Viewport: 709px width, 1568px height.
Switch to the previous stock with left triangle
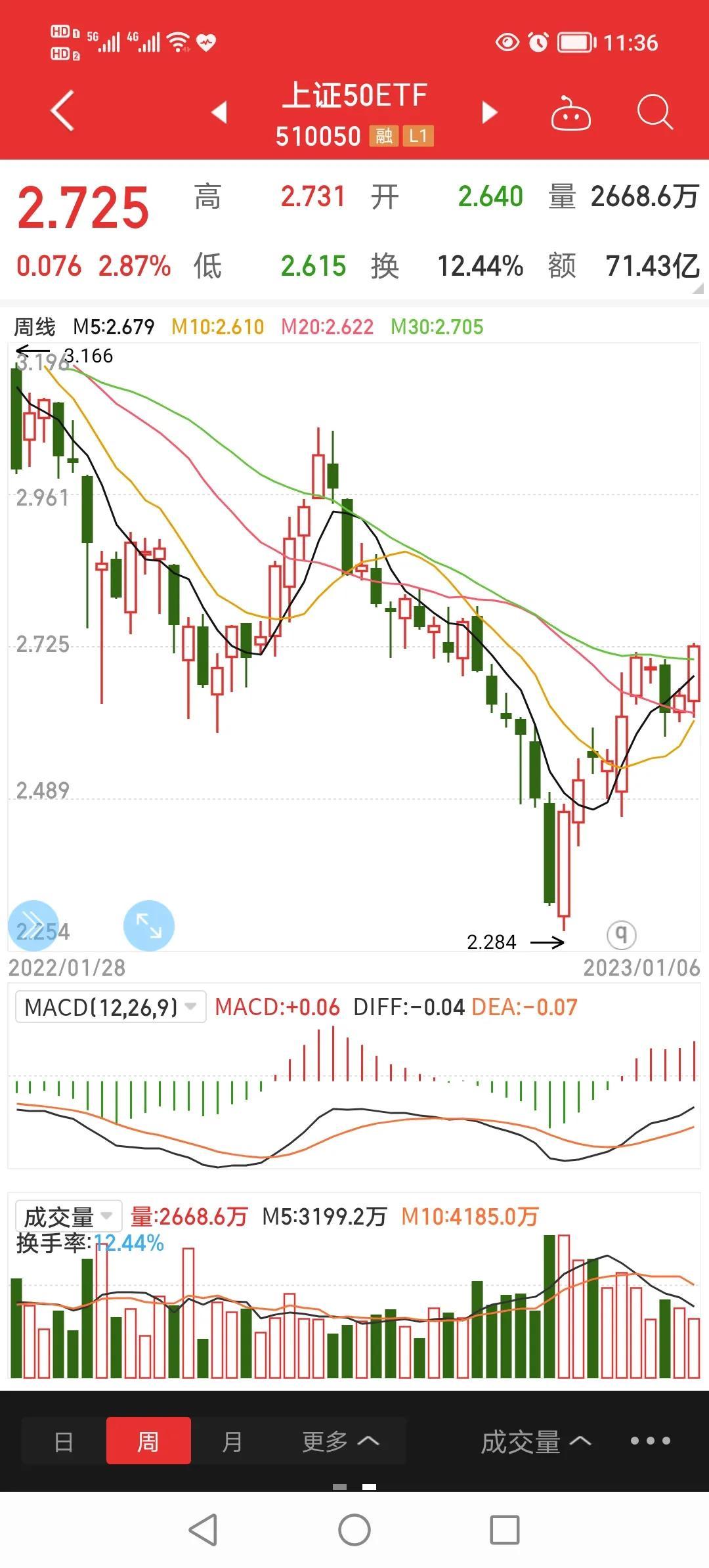tap(219, 112)
